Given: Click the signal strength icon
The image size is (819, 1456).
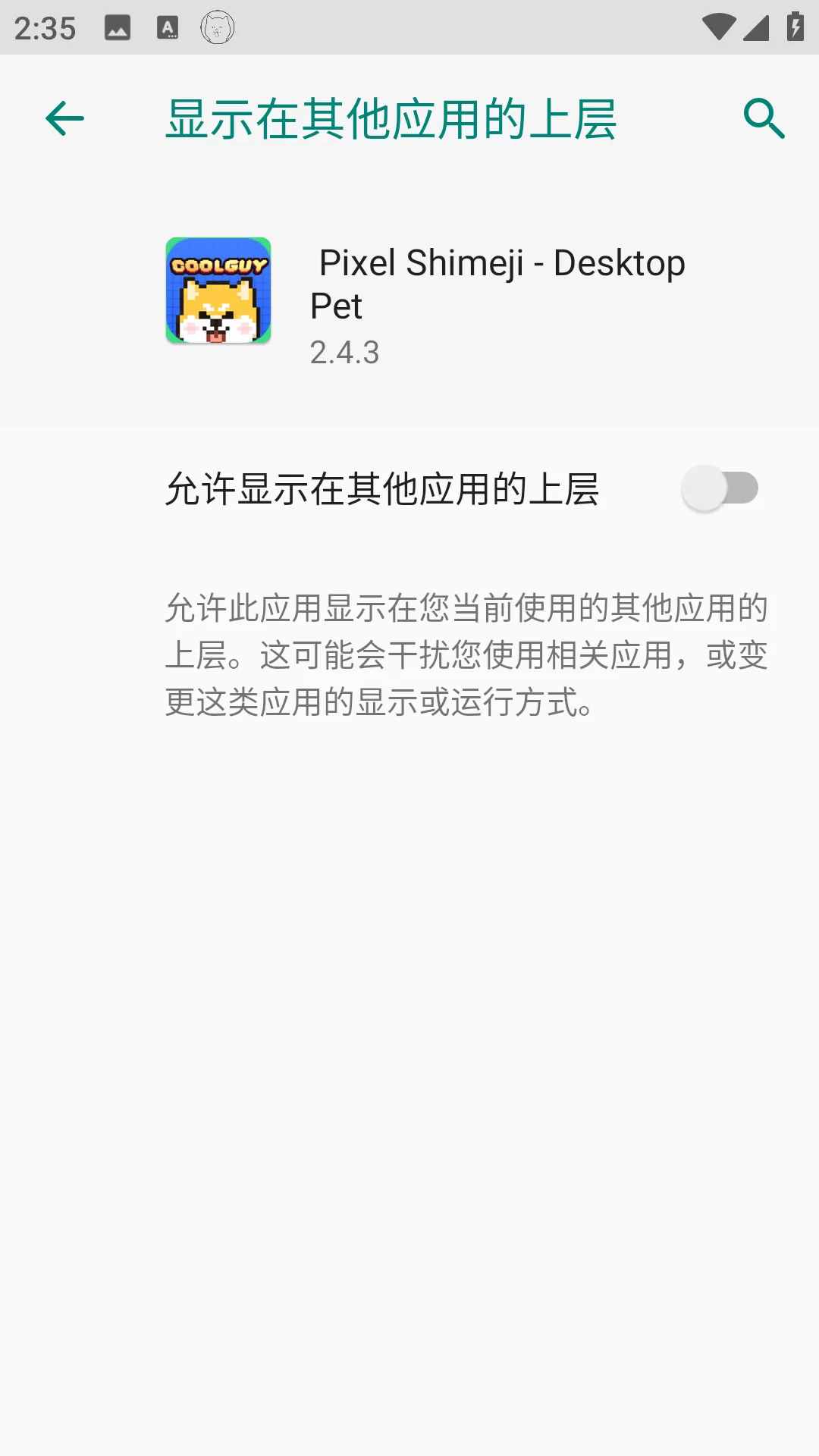Looking at the screenshot, I should [757, 26].
